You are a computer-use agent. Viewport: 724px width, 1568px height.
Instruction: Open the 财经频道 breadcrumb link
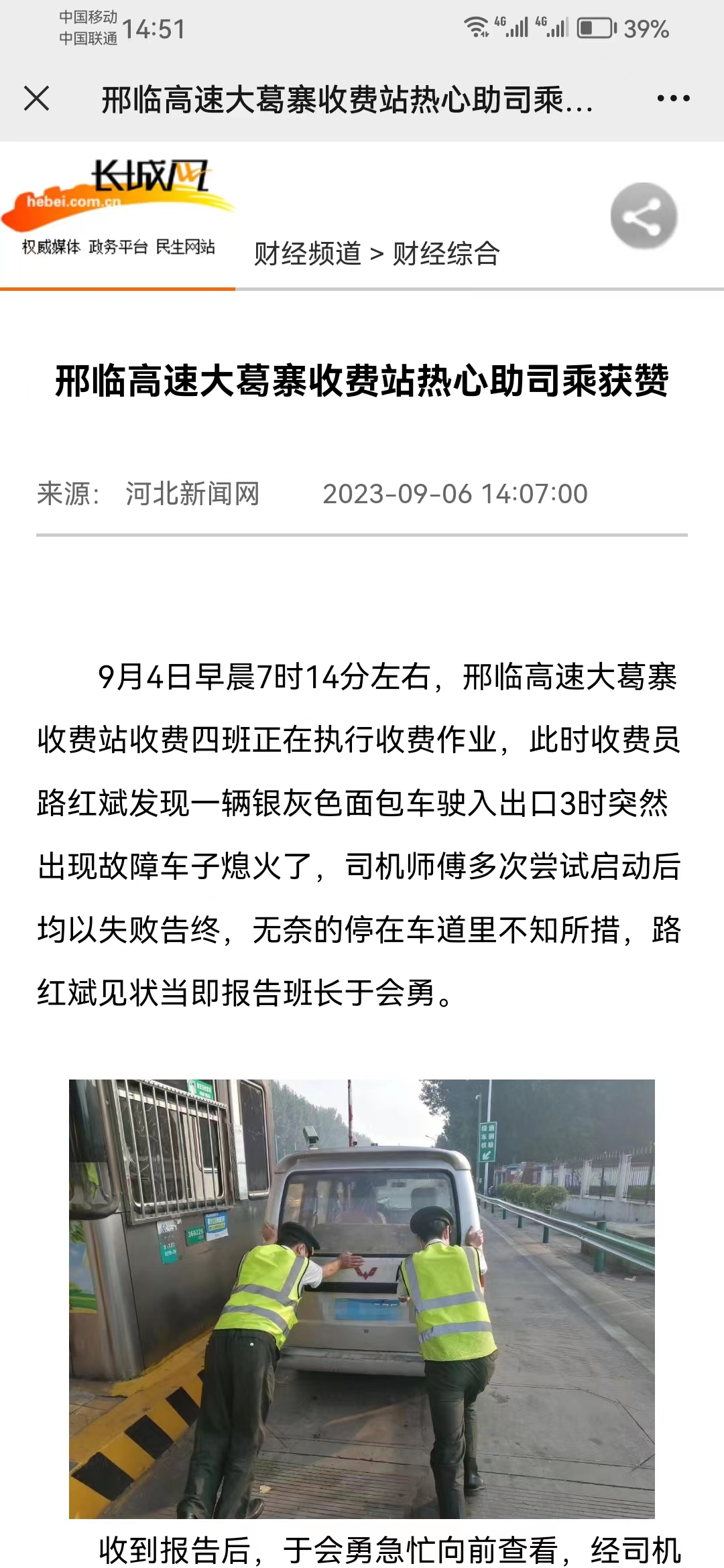[307, 254]
